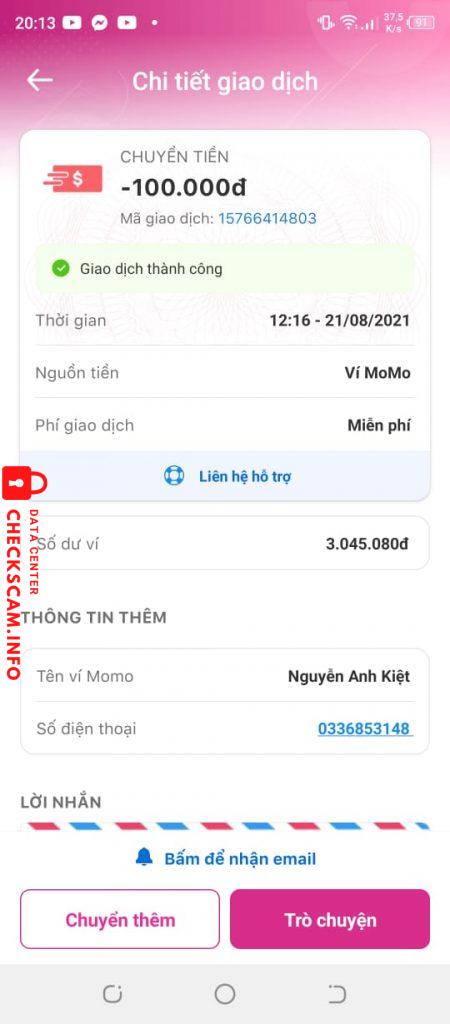Tap transaction code 15766414803
The width and height of the screenshot is (450, 1024).
click(x=267, y=218)
